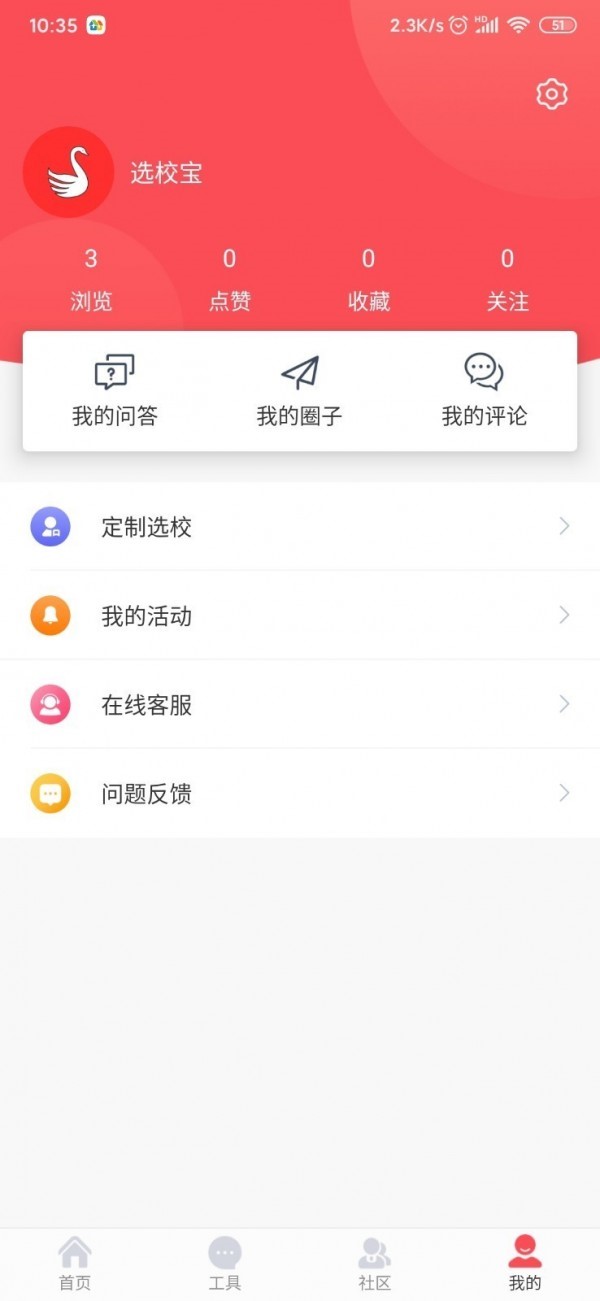This screenshot has height=1301, width=600.
Task: Open the 我的活动 row
Action: 300,616
